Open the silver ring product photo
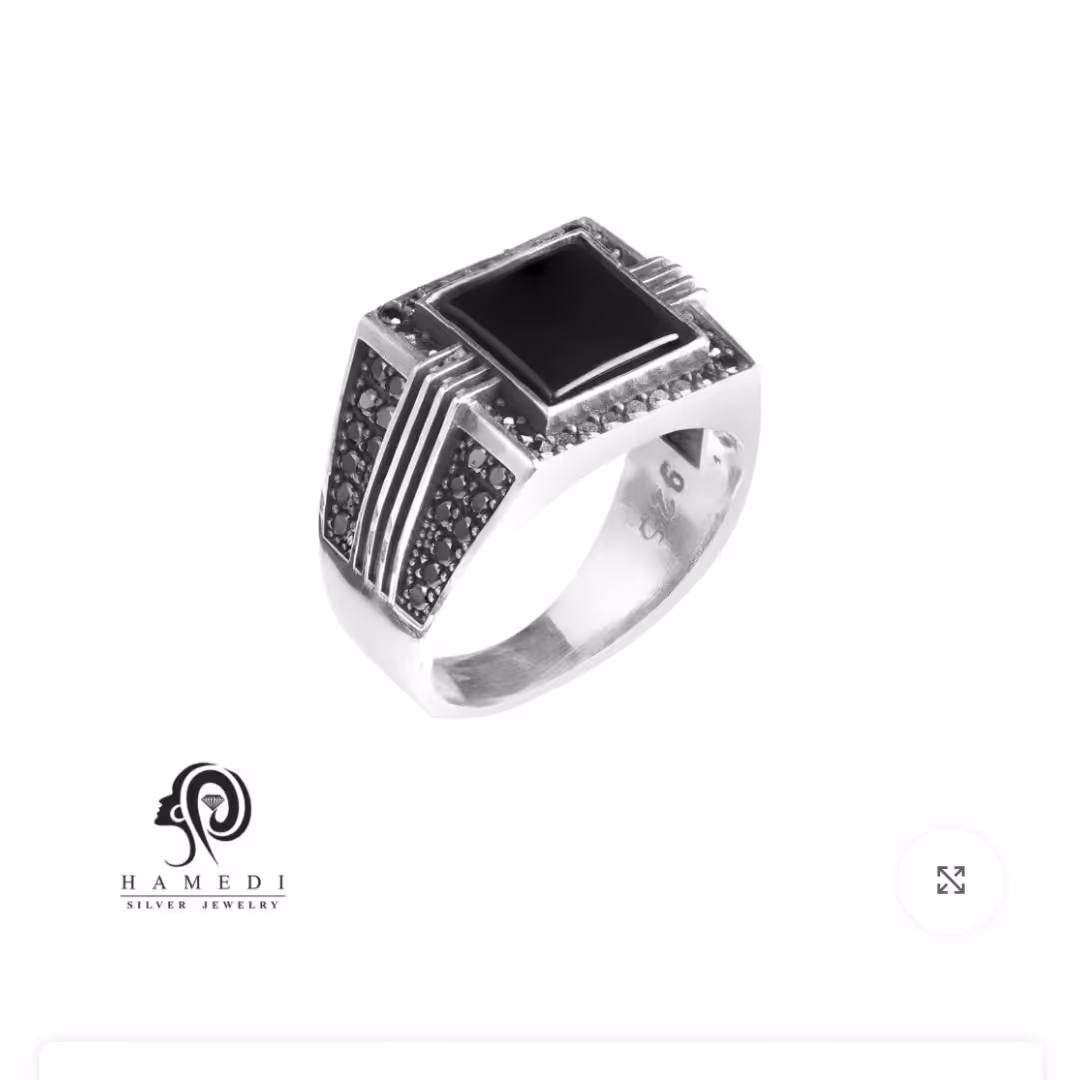 [540, 465]
